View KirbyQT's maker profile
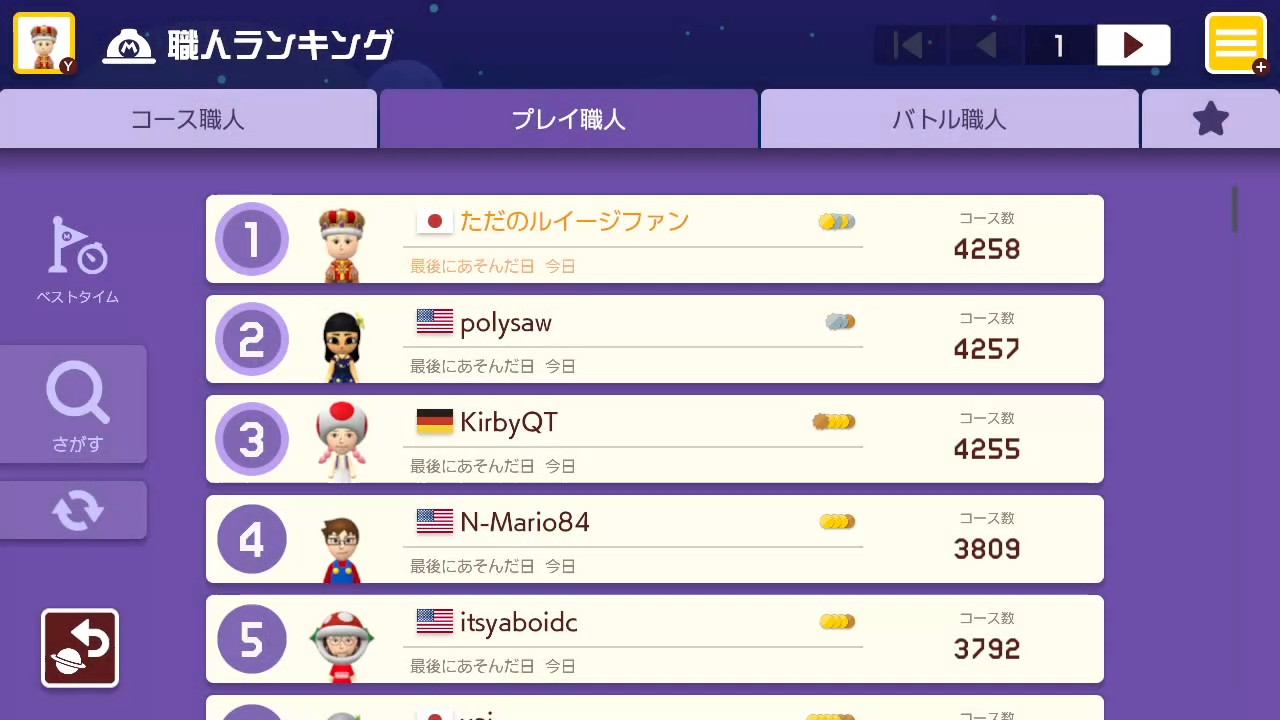 (x=654, y=439)
